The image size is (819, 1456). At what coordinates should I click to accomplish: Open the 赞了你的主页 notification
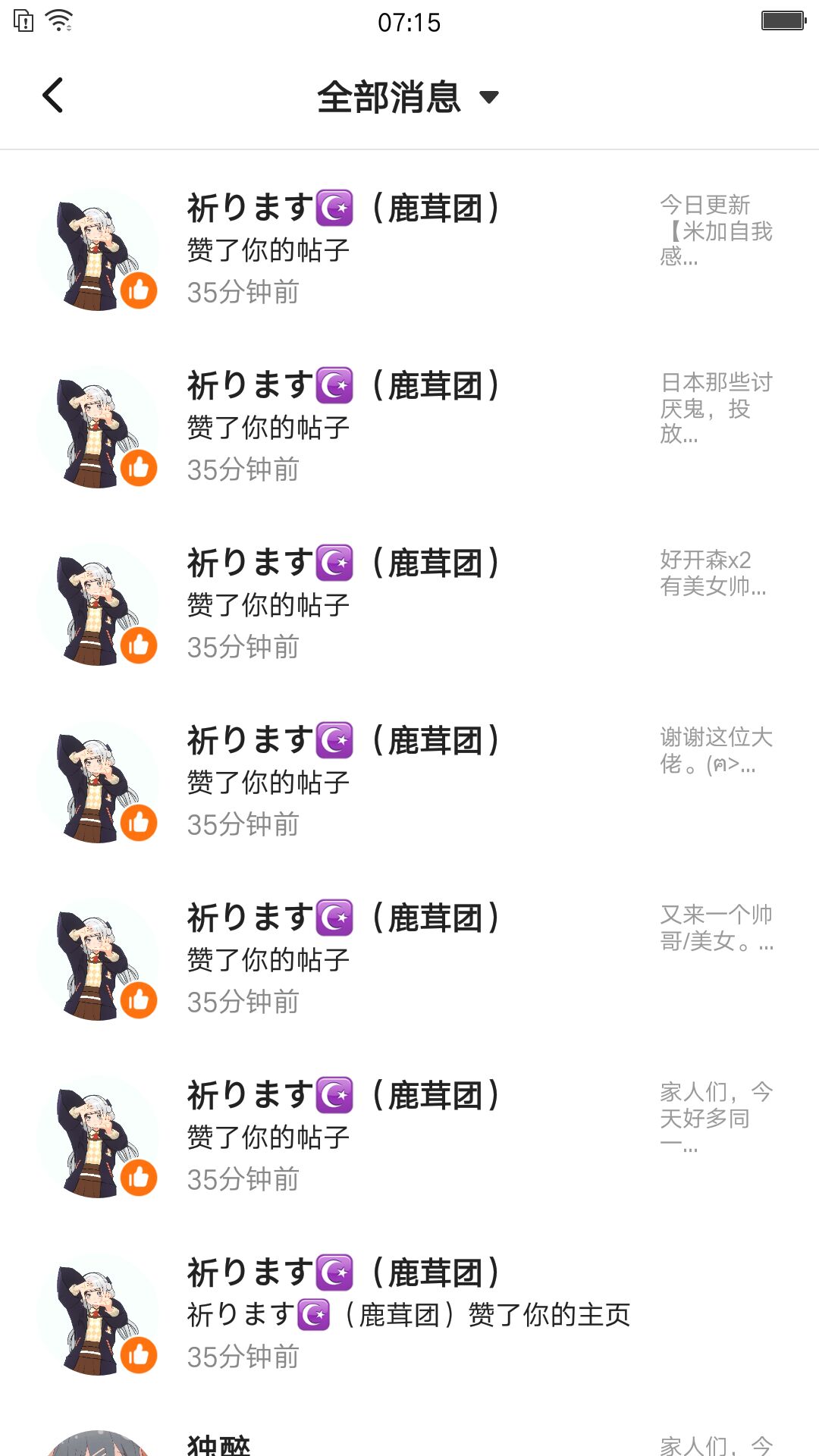coord(409,1315)
